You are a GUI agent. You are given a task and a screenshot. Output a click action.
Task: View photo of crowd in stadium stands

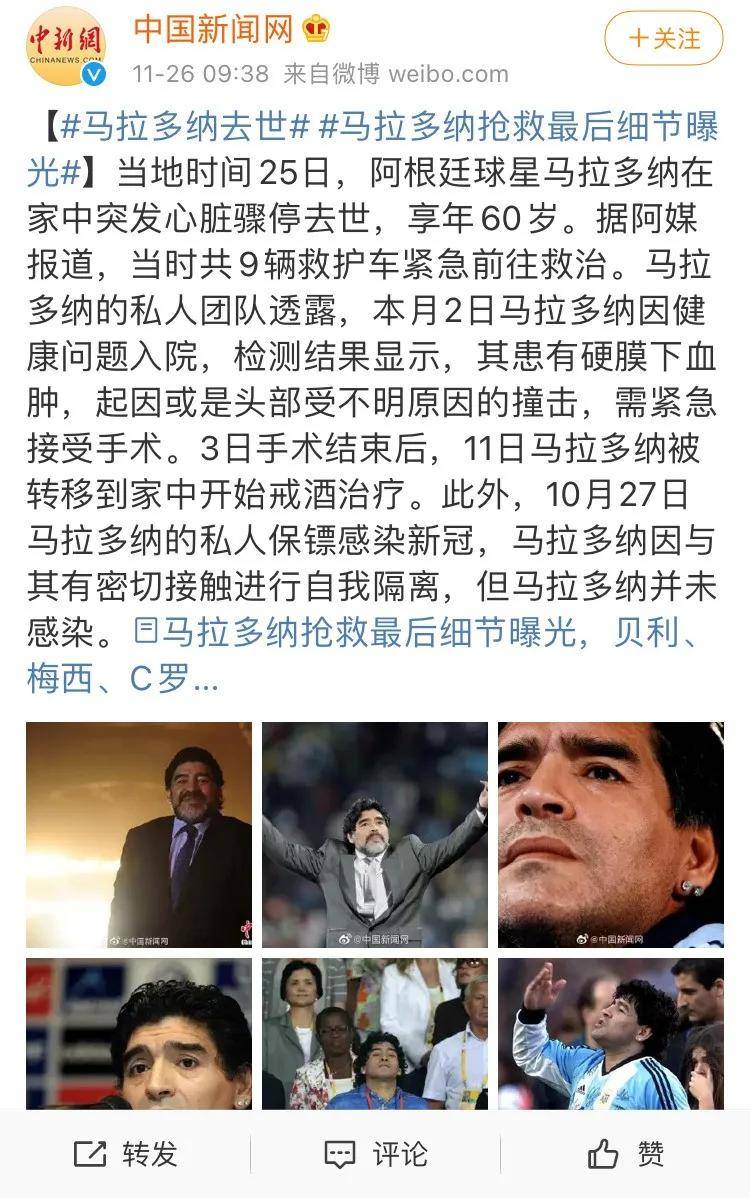375,1033
